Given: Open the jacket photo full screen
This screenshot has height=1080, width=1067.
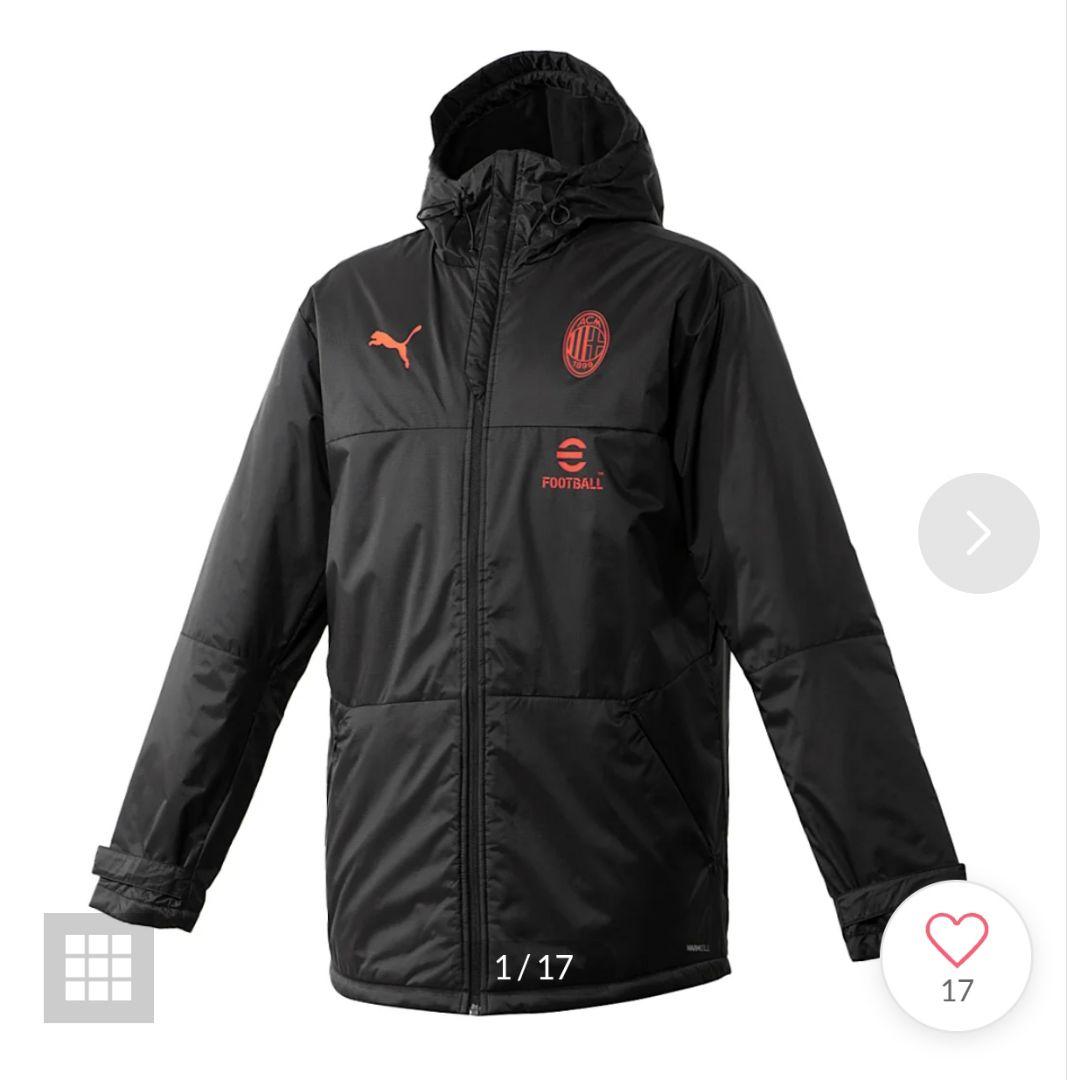Looking at the screenshot, I should coord(526,538).
